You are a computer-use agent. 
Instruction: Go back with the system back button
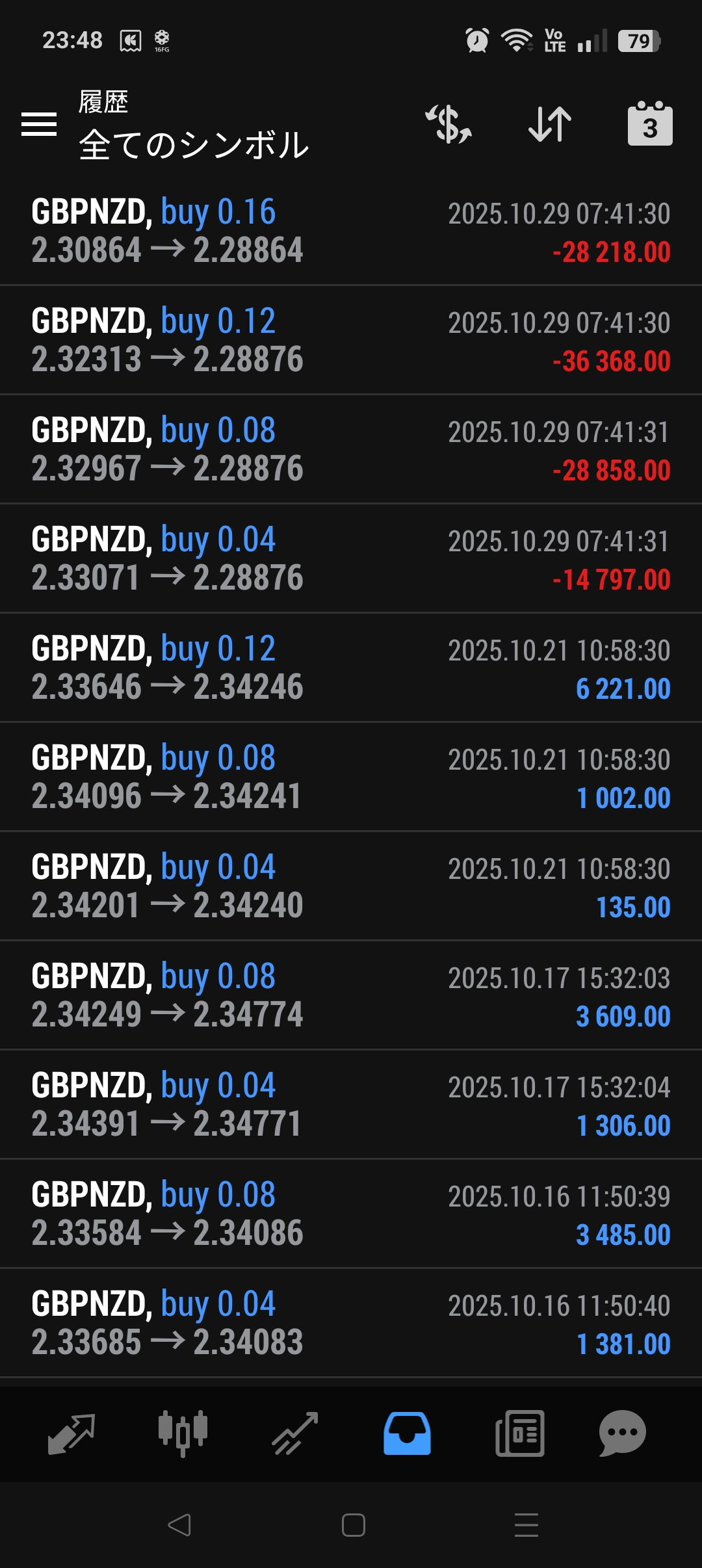coord(179,1524)
